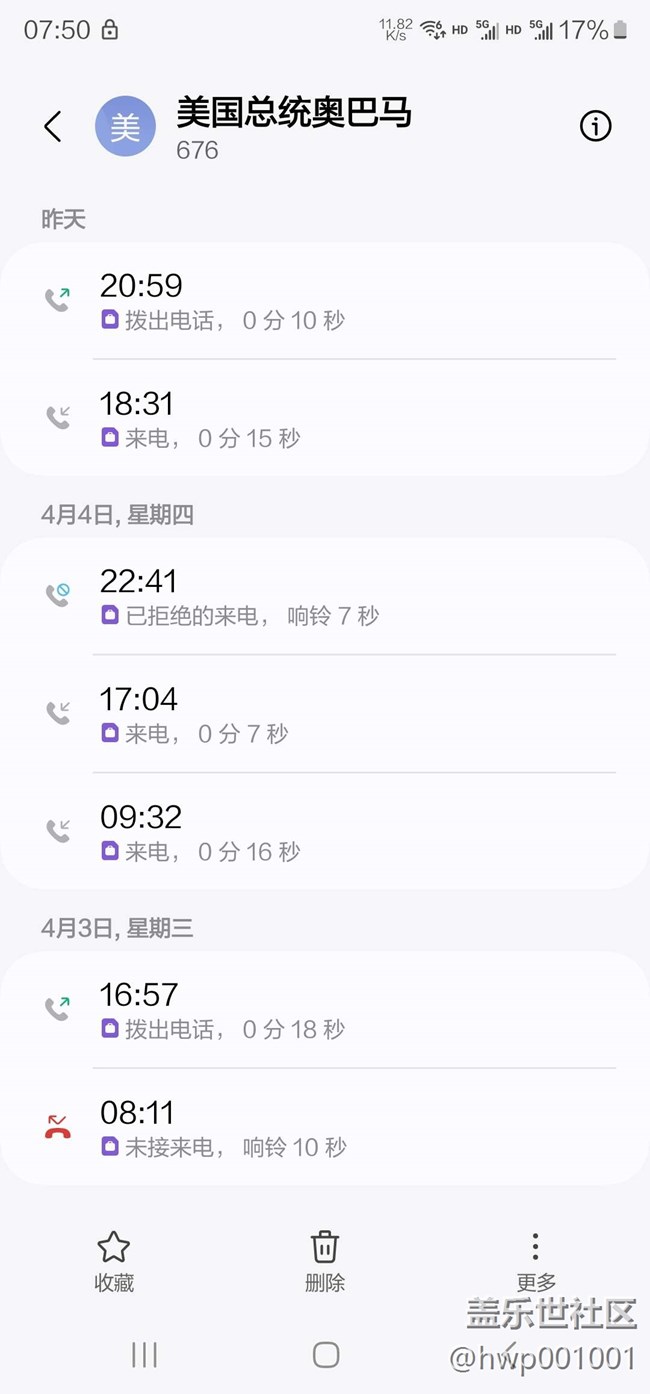
Task: Open contact info via the circled i icon
Action: click(x=596, y=126)
